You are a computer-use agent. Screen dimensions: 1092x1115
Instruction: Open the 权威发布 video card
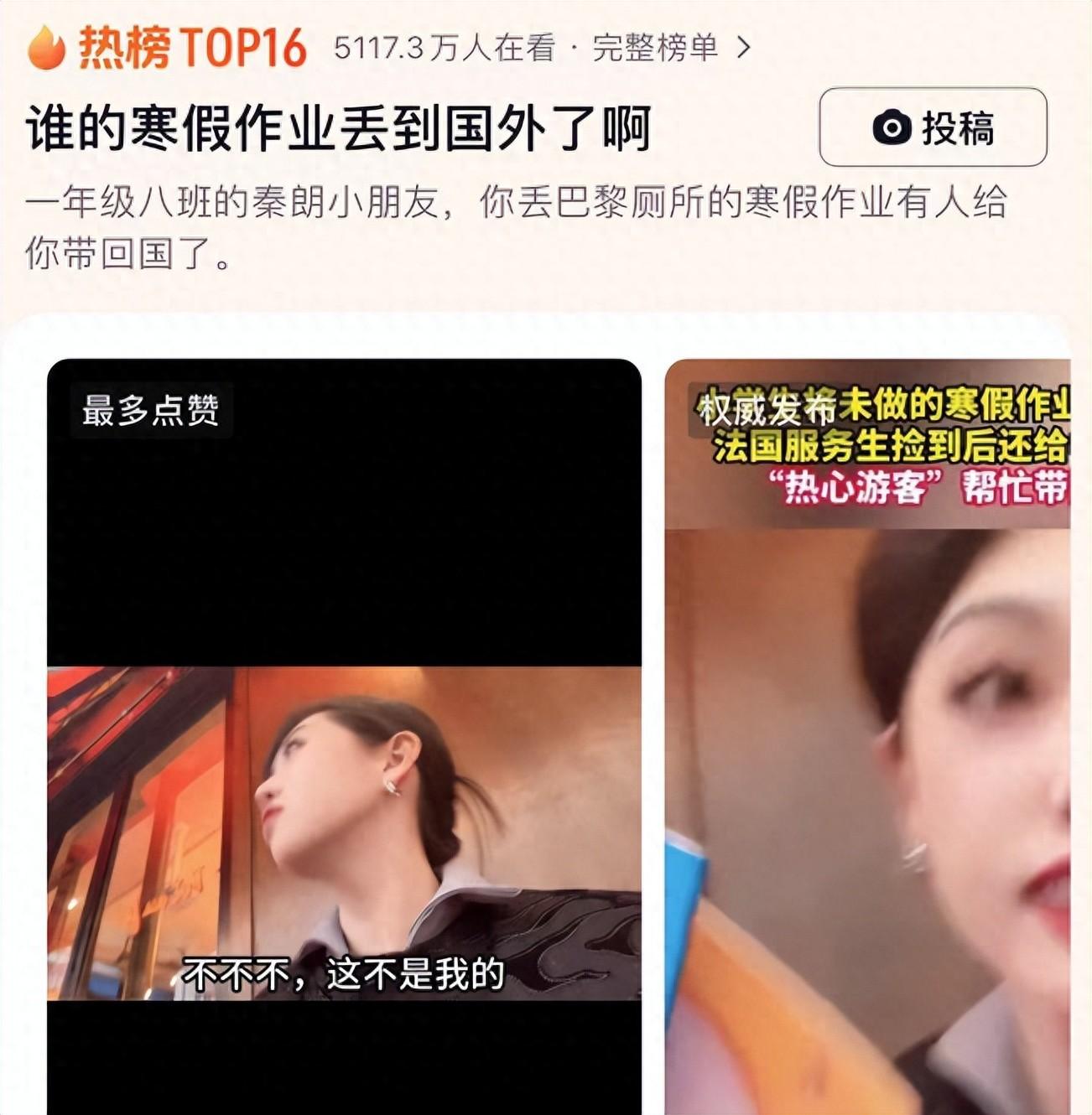tap(867, 738)
